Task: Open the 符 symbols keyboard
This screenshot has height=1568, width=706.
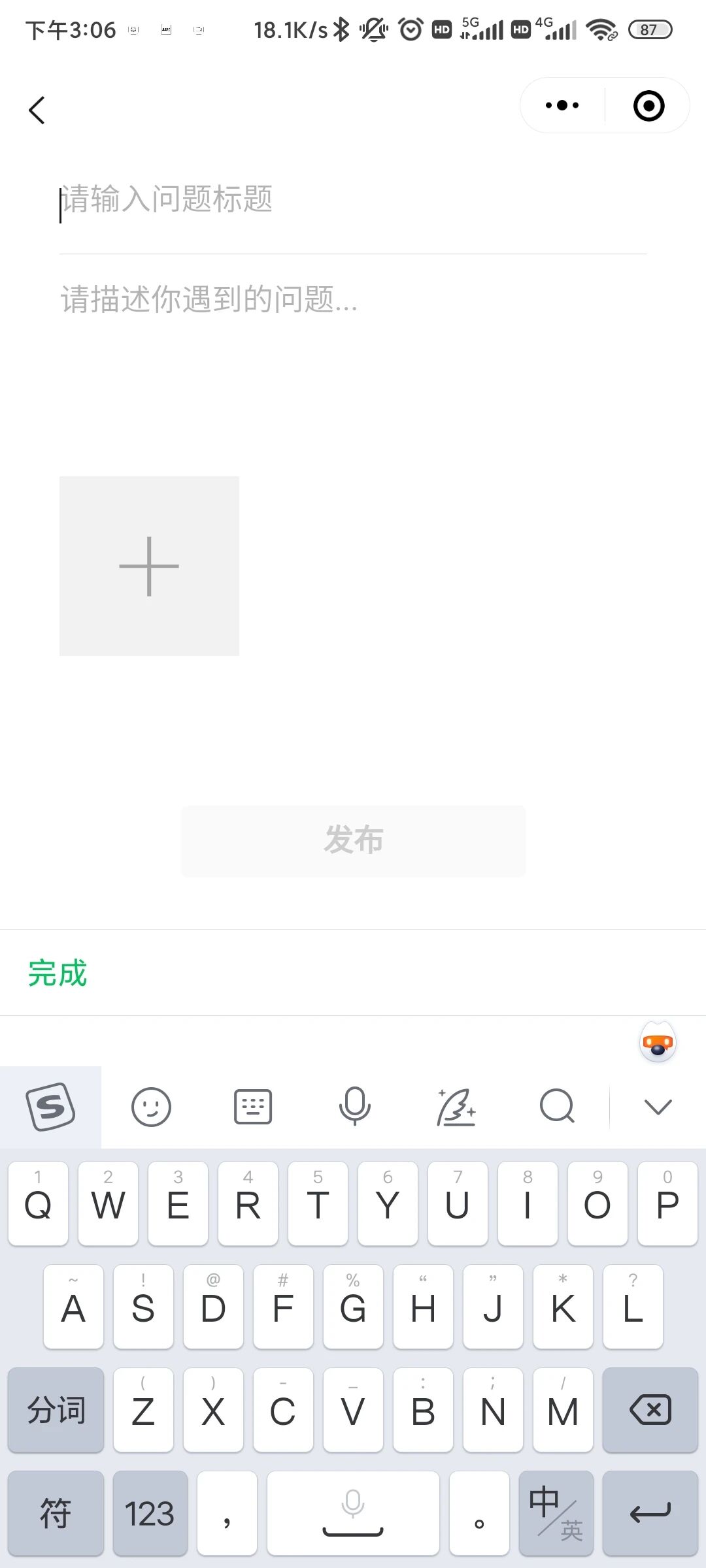Action: [56, 1513]
